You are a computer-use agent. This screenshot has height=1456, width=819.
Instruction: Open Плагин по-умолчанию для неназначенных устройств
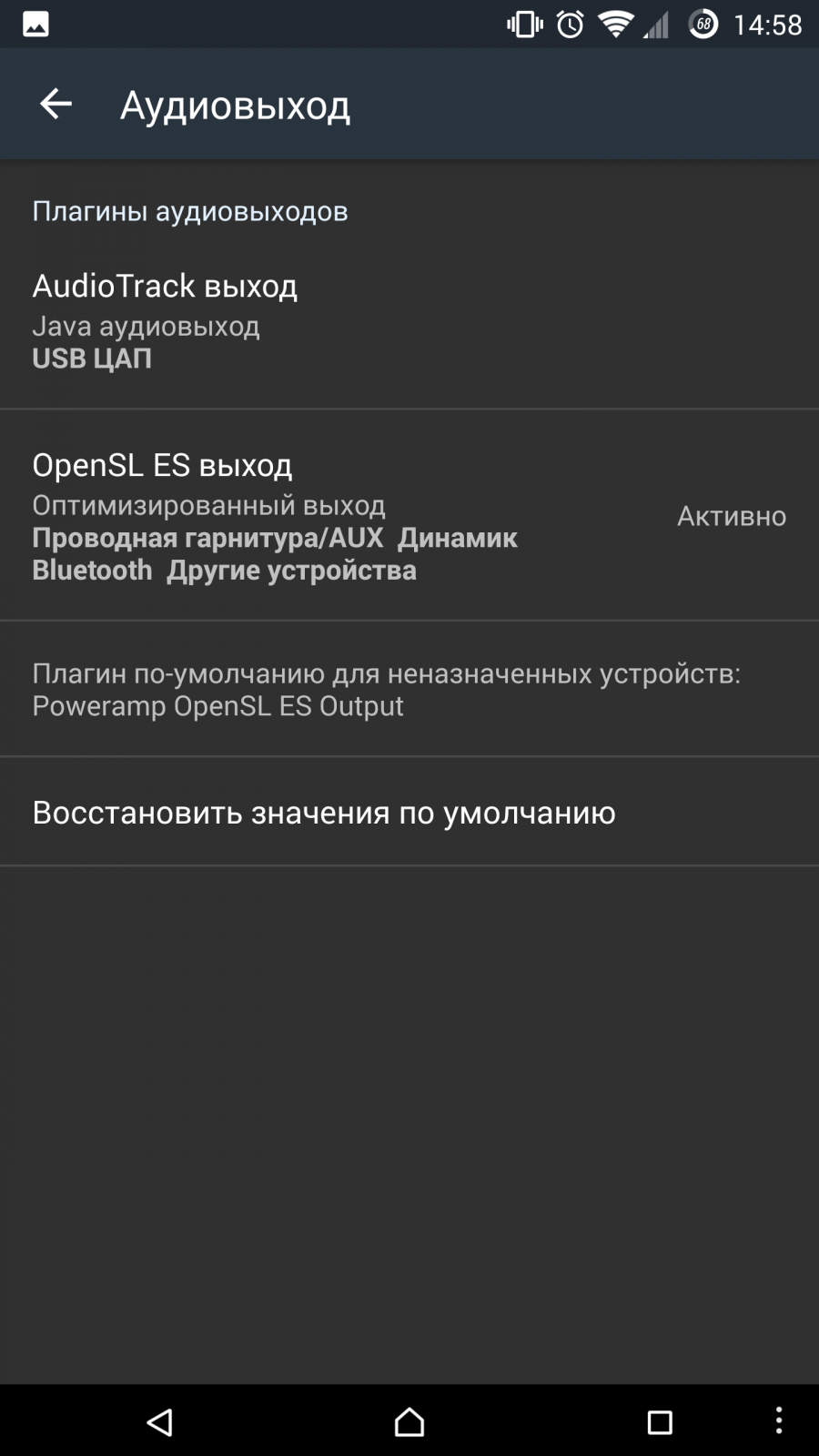point(409,689)
